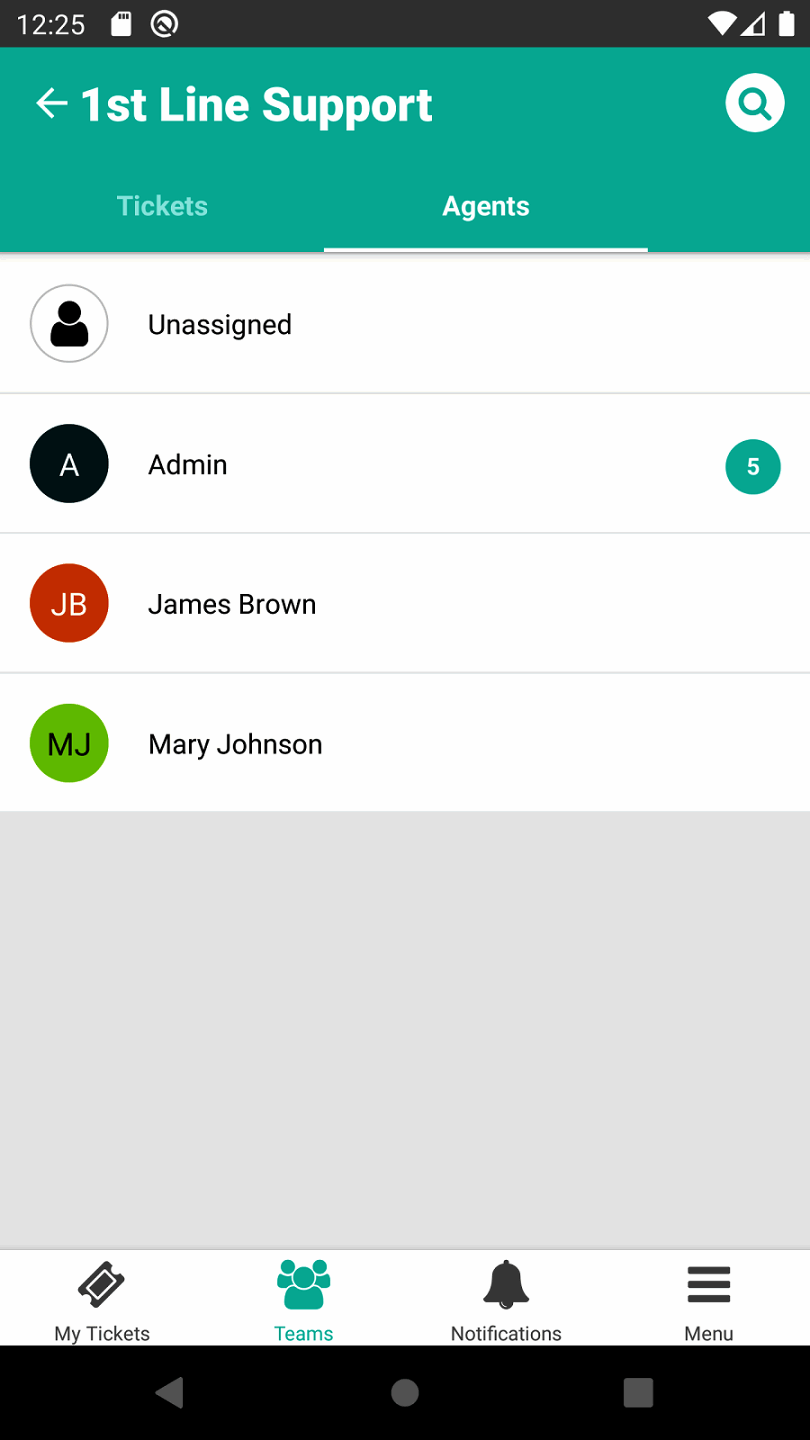
Task: Open the search icon
Action: click(754, 103)
